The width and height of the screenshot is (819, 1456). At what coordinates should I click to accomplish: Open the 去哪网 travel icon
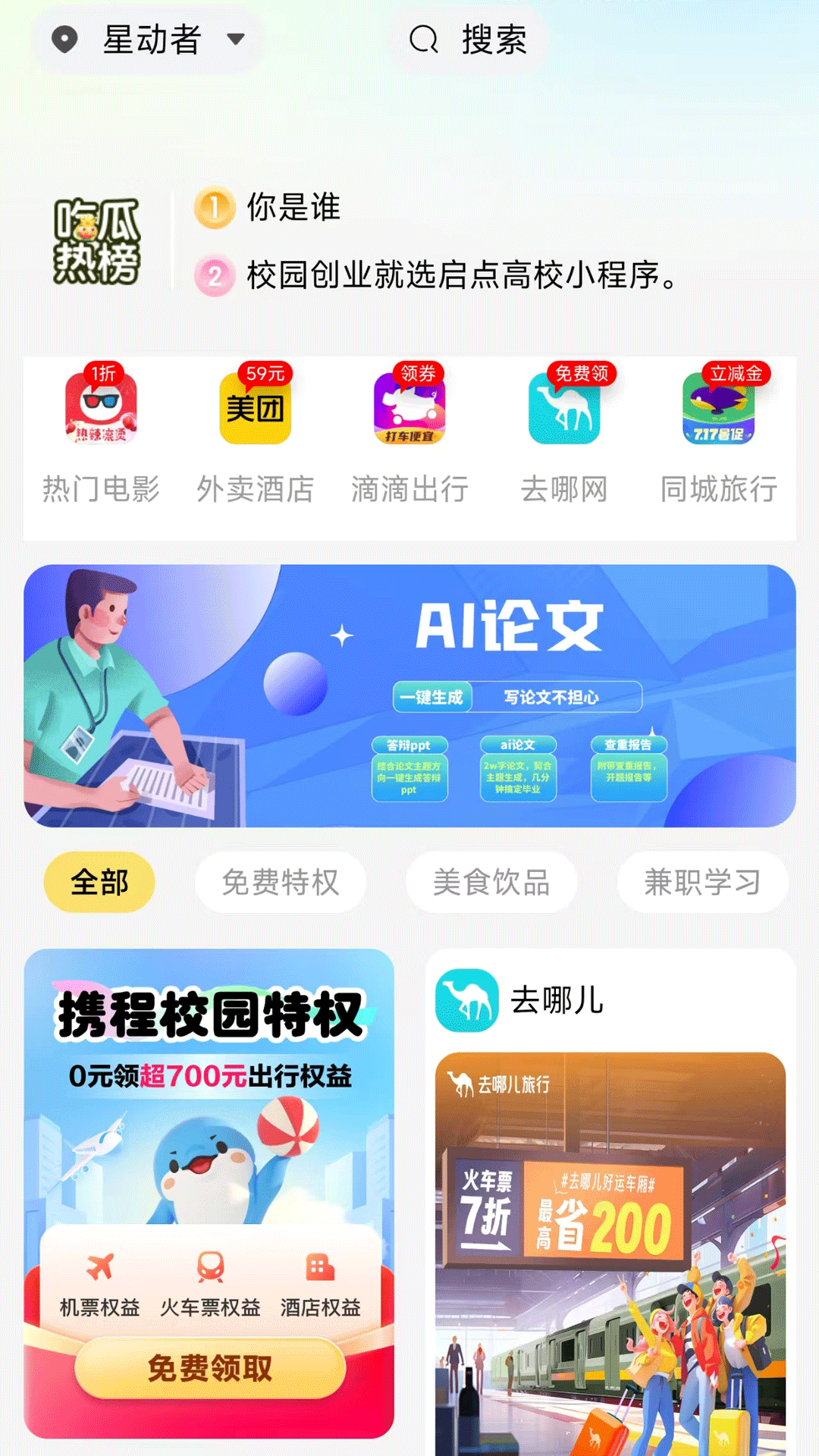point(565,409)
